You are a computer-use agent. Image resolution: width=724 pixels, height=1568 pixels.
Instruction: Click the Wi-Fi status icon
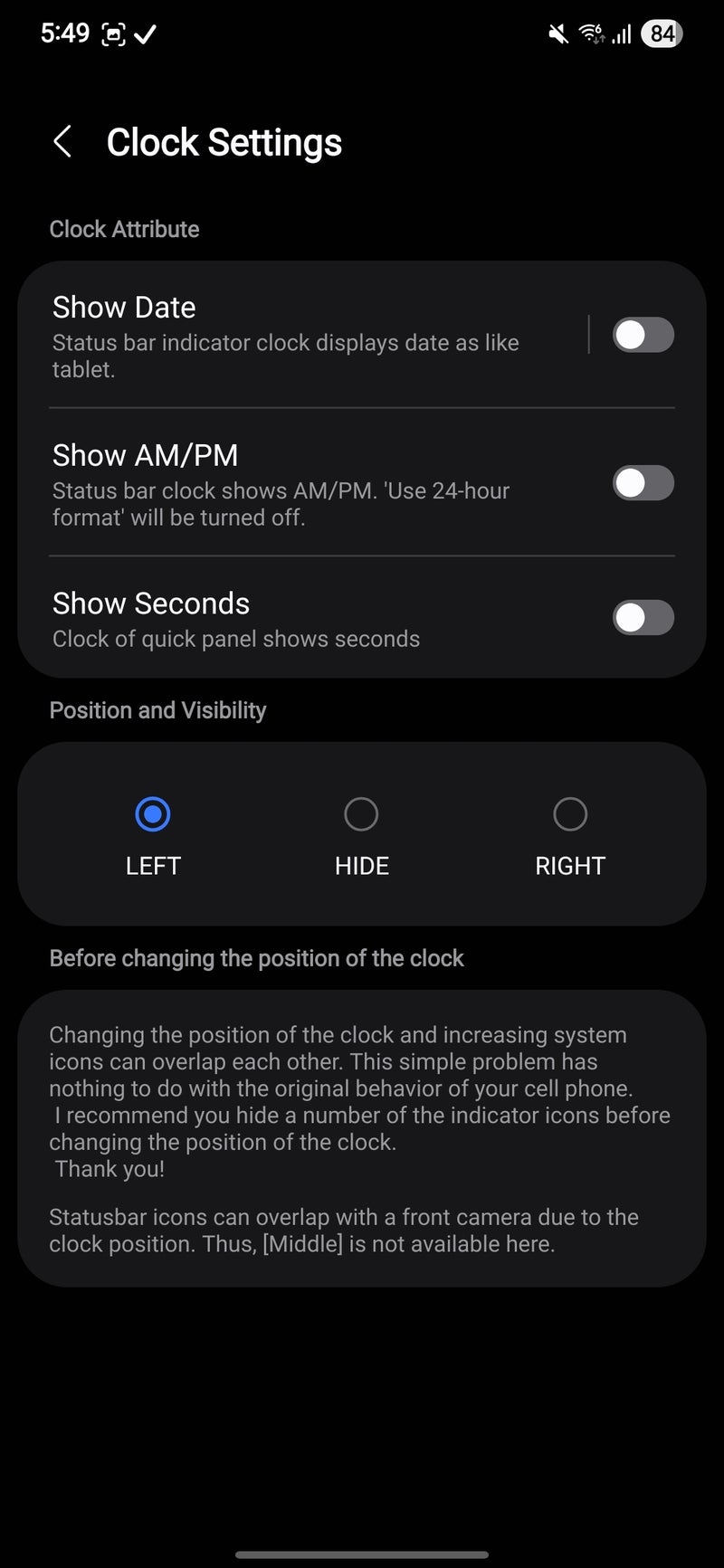click(593, 33)
